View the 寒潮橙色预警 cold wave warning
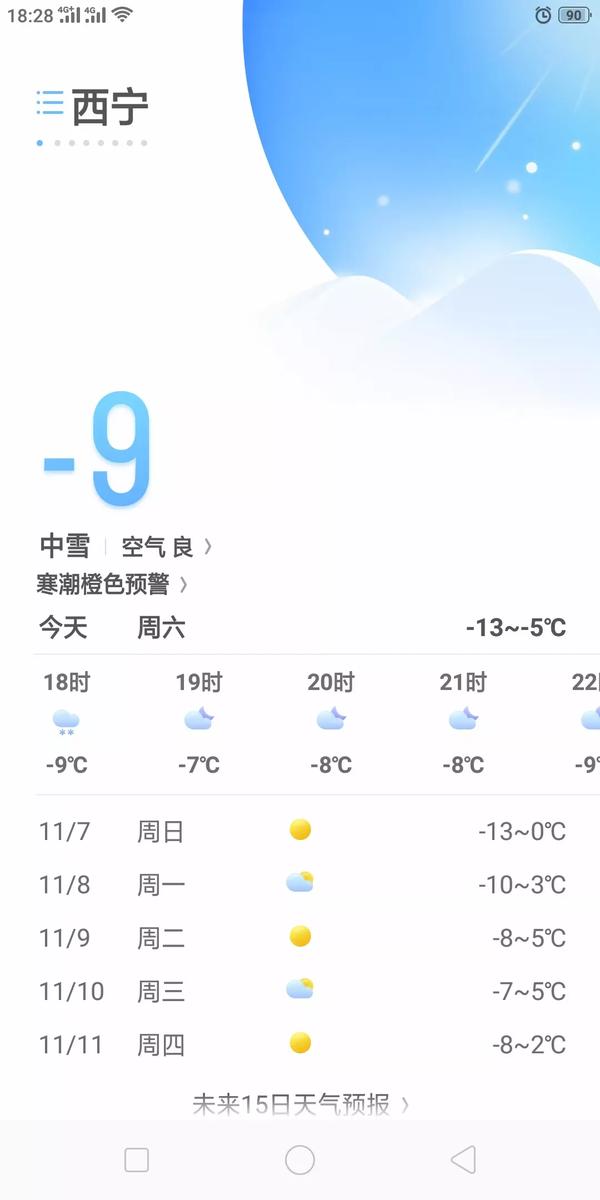 (110, 584)
